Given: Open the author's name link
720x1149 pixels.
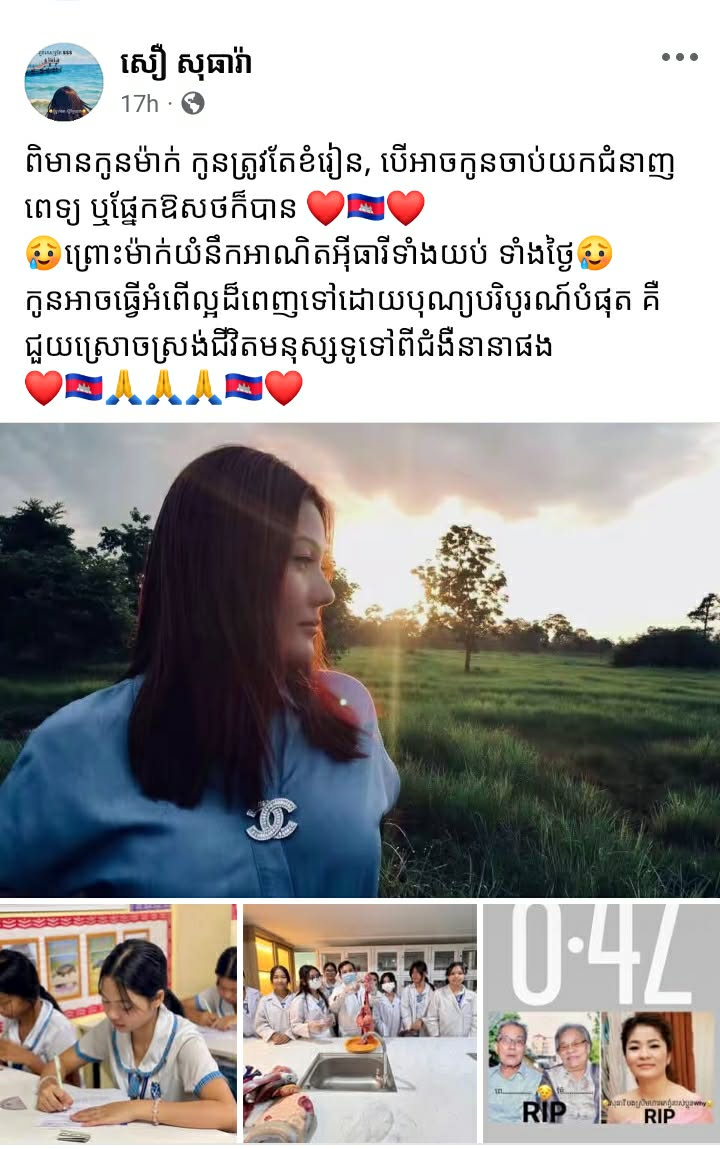Looking at the screenshot, I should coord(186,64).
